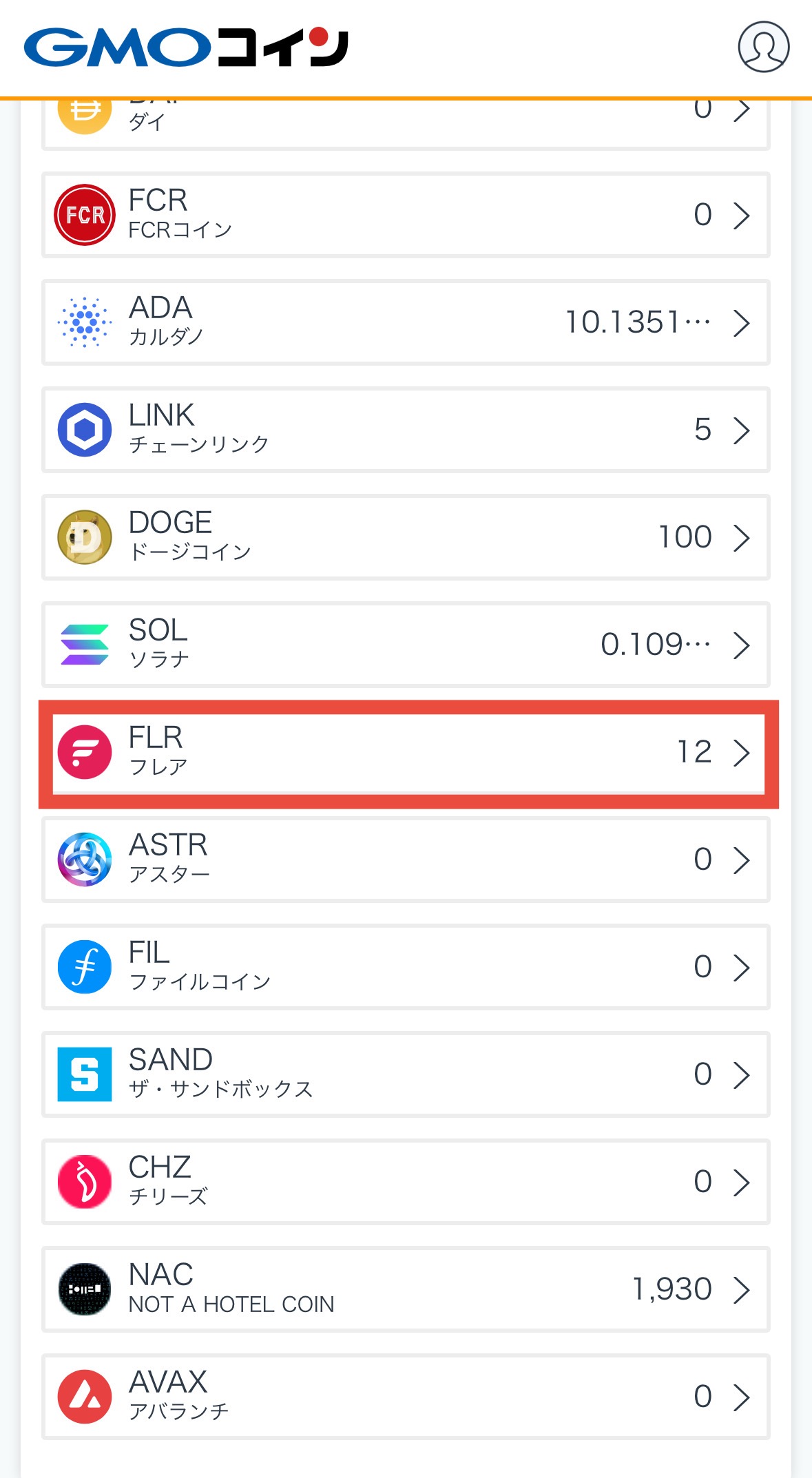Select the Astar (ASTR) icon
This screenshot has height=1478, width=812.
(x=83, y=860)
